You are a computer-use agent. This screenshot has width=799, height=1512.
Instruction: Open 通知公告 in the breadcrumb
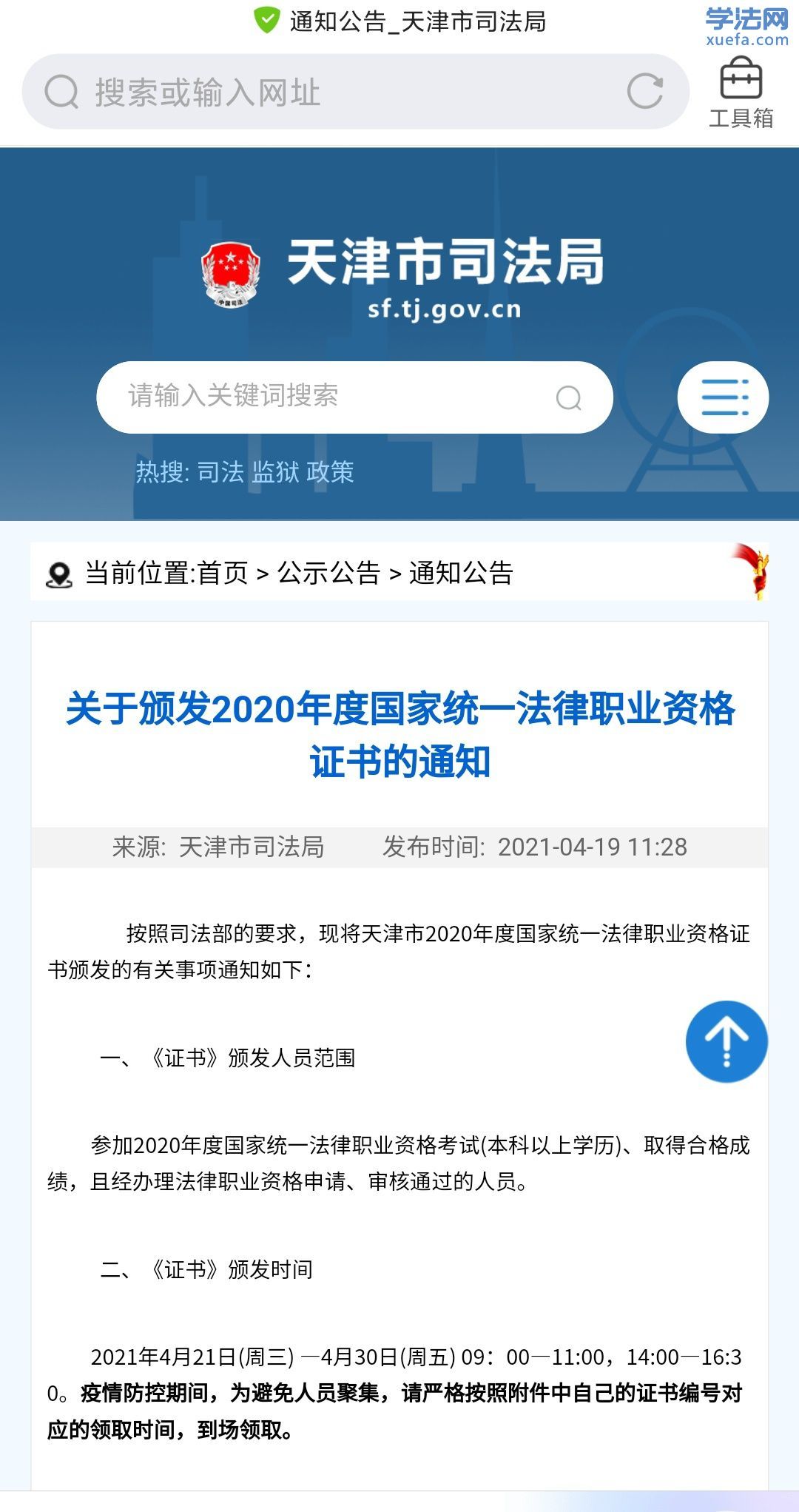coord(460,573)
